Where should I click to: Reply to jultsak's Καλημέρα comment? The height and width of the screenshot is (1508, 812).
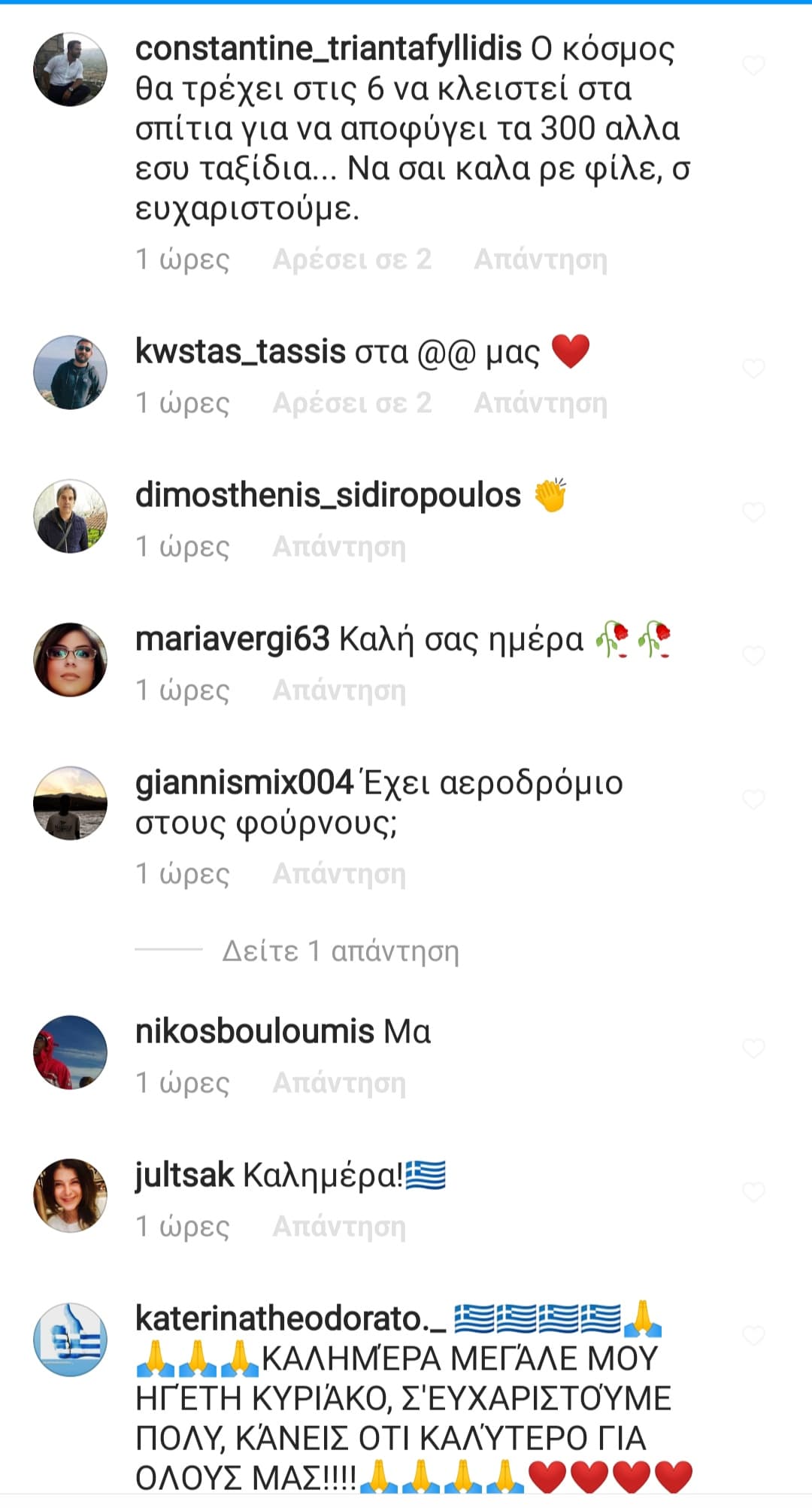pyautogui.click(x=339, y=1227)
